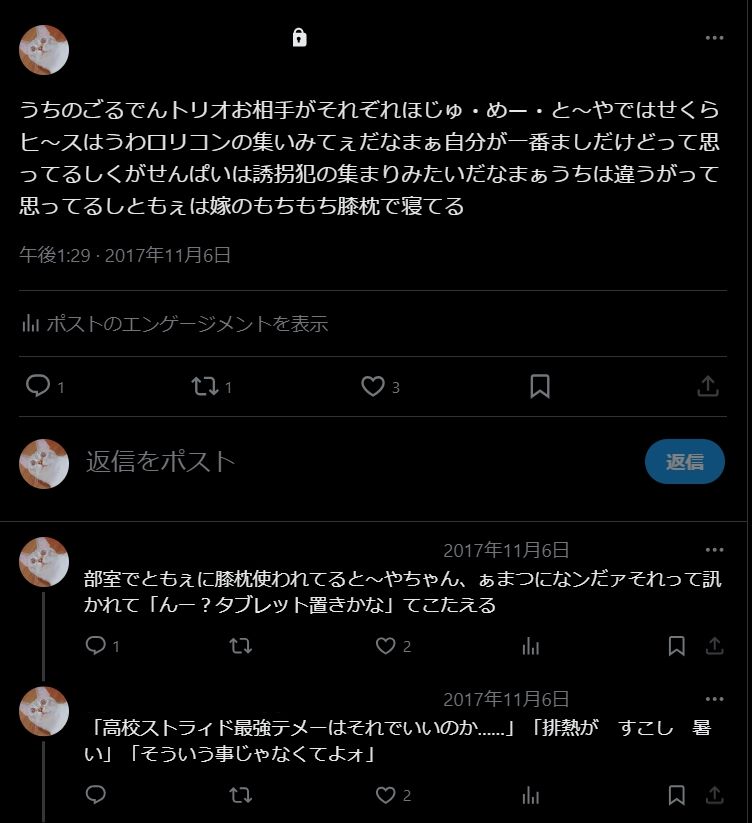Bookmark the main post
Image resolution: width=752 pixels, height=823 pixels.
coord(540,386)
